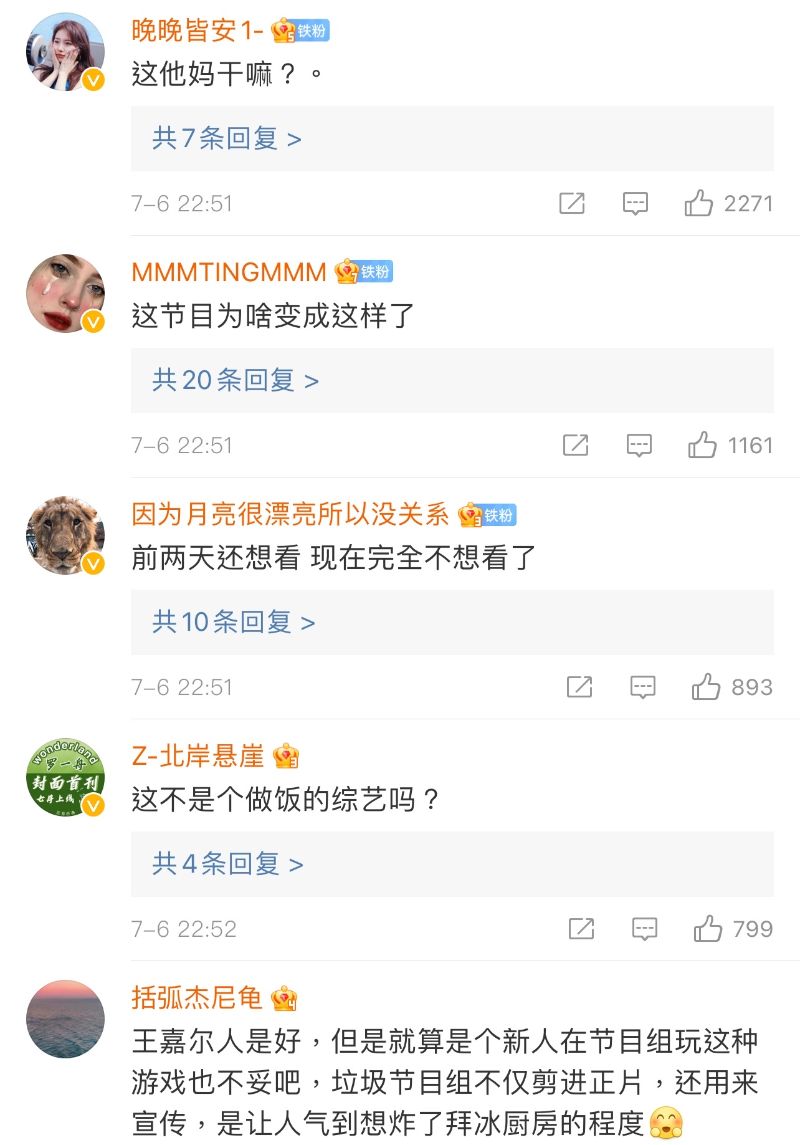The image size is (800, 1145).
Task: Like 晚晚皆安 1-'s comment with 2271 likes
Action: click(x=699, y=203)
